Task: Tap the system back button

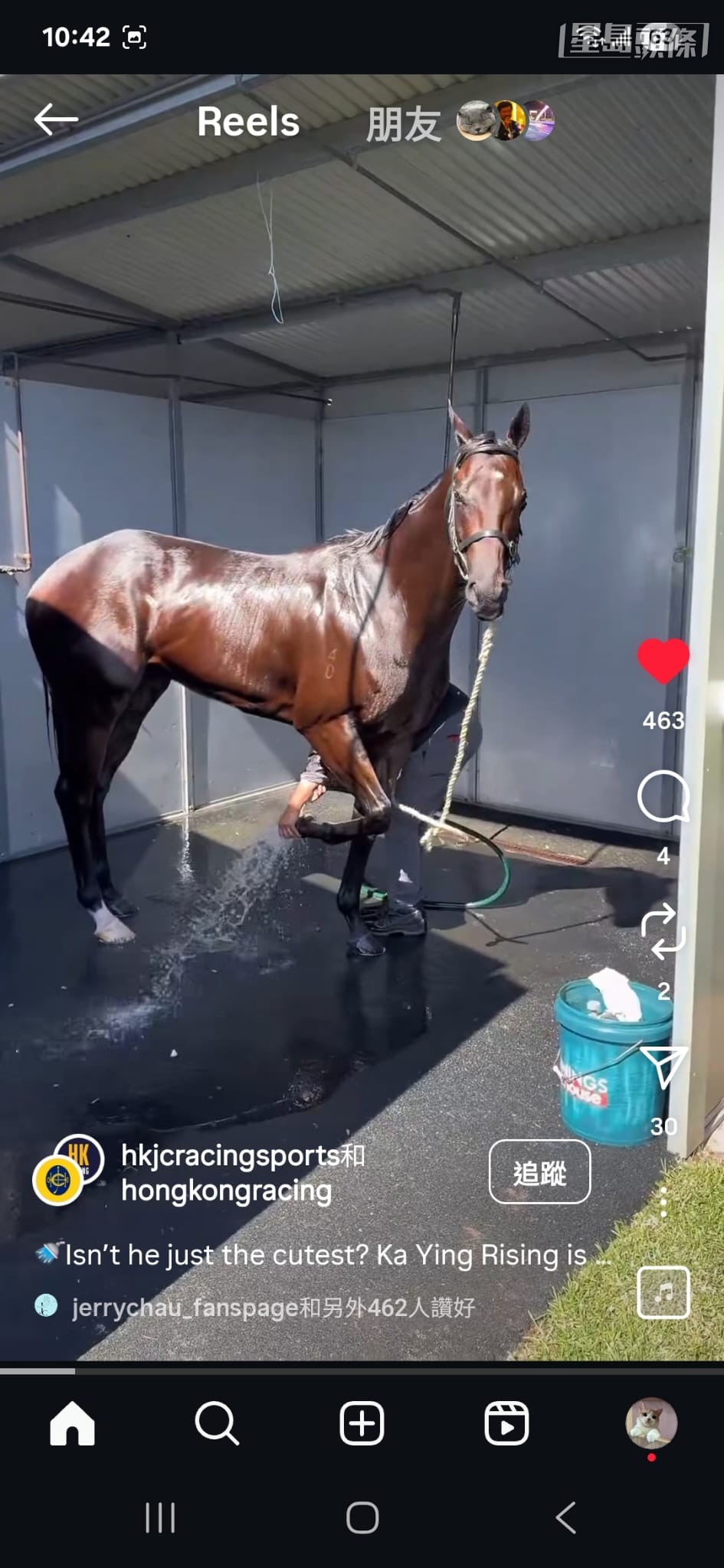Action: coord(565,1517)
